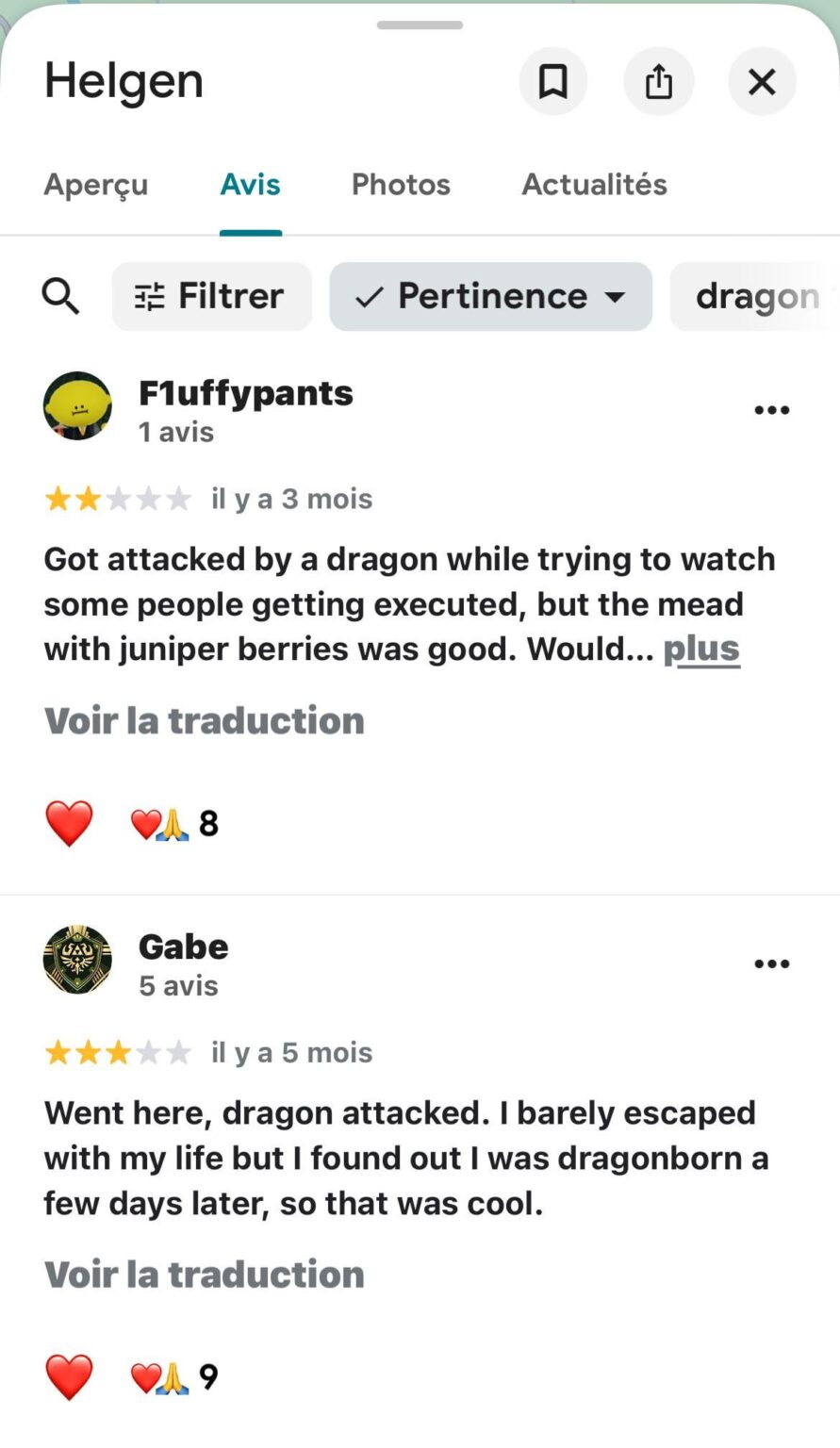
Task: Open the overflow menu on Gabe's review
Action: [x=771, y=963]
